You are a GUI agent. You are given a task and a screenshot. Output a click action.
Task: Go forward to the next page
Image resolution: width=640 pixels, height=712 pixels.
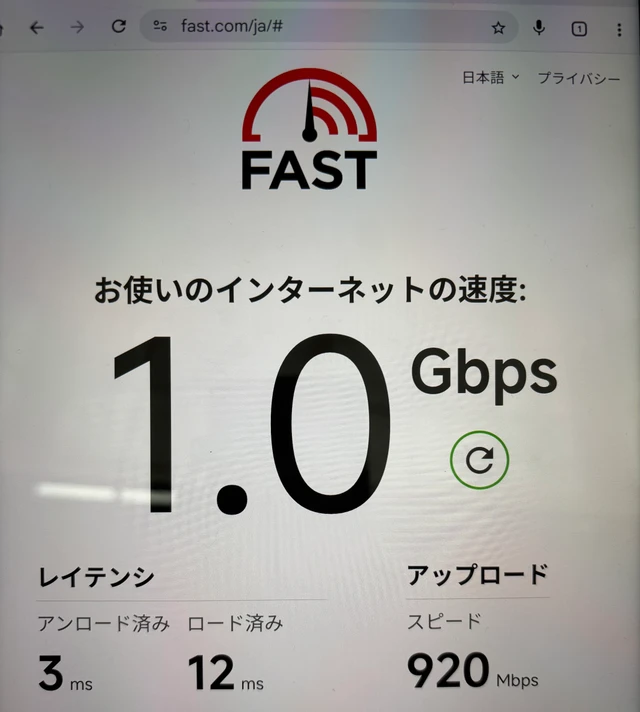tap(77, 28)
